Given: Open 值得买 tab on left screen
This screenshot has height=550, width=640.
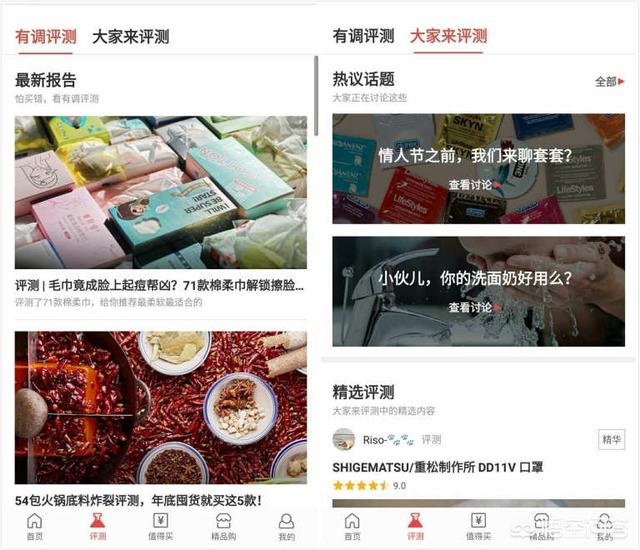Looking at the screenshot, I should [161, 527].
